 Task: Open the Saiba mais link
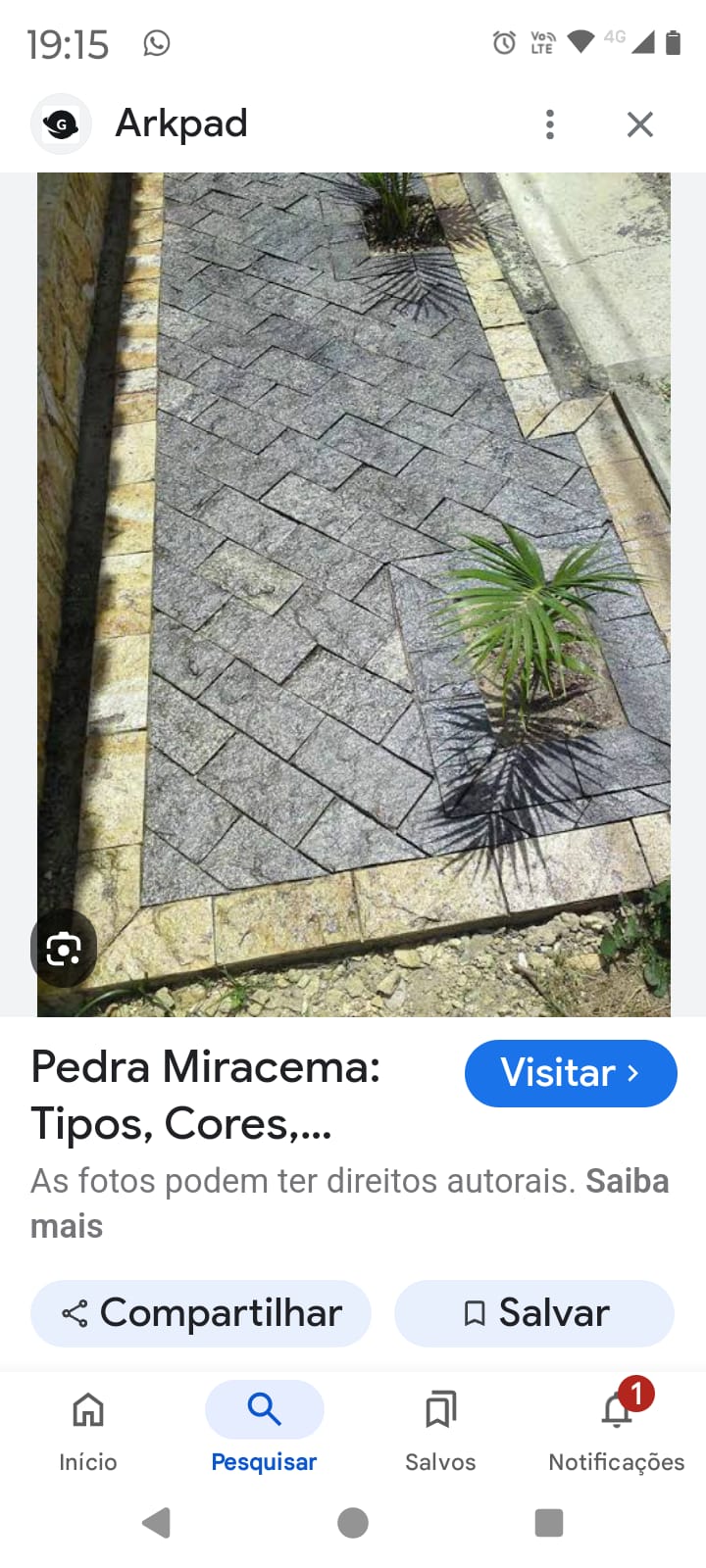628,1182
